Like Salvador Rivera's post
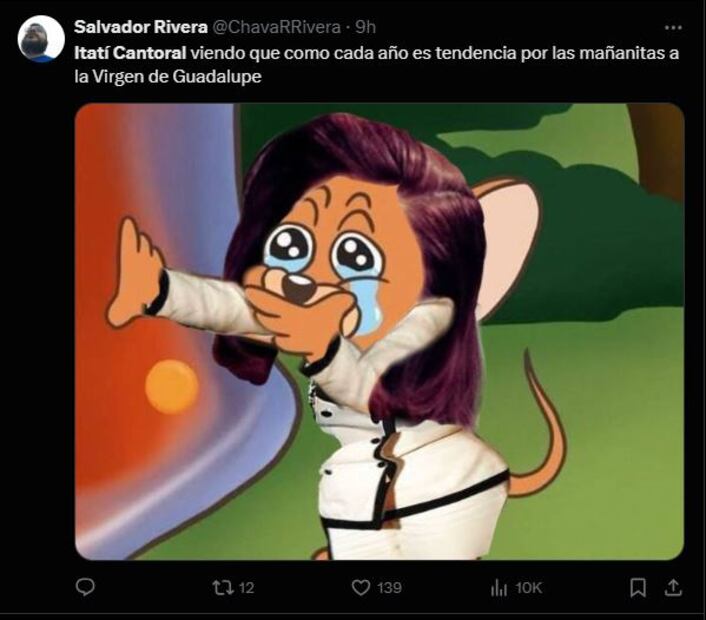The width and height of the screenshot is (706, 620). 361,587
